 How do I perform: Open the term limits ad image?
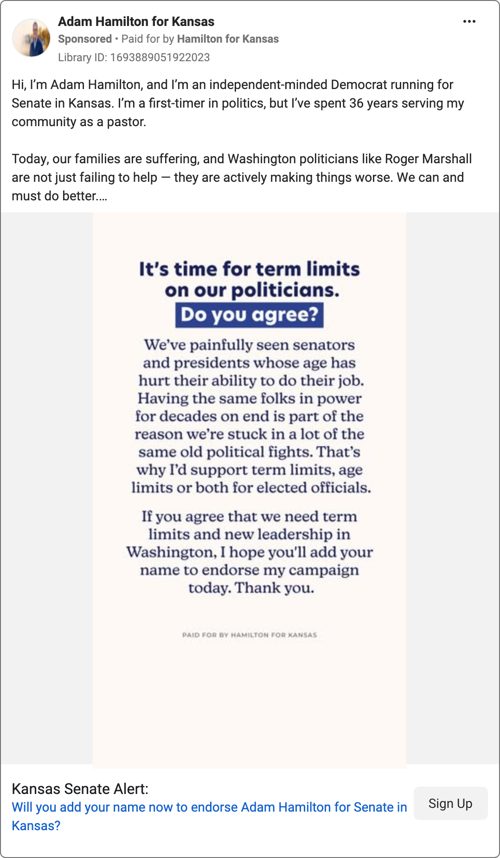click(249, 490)
